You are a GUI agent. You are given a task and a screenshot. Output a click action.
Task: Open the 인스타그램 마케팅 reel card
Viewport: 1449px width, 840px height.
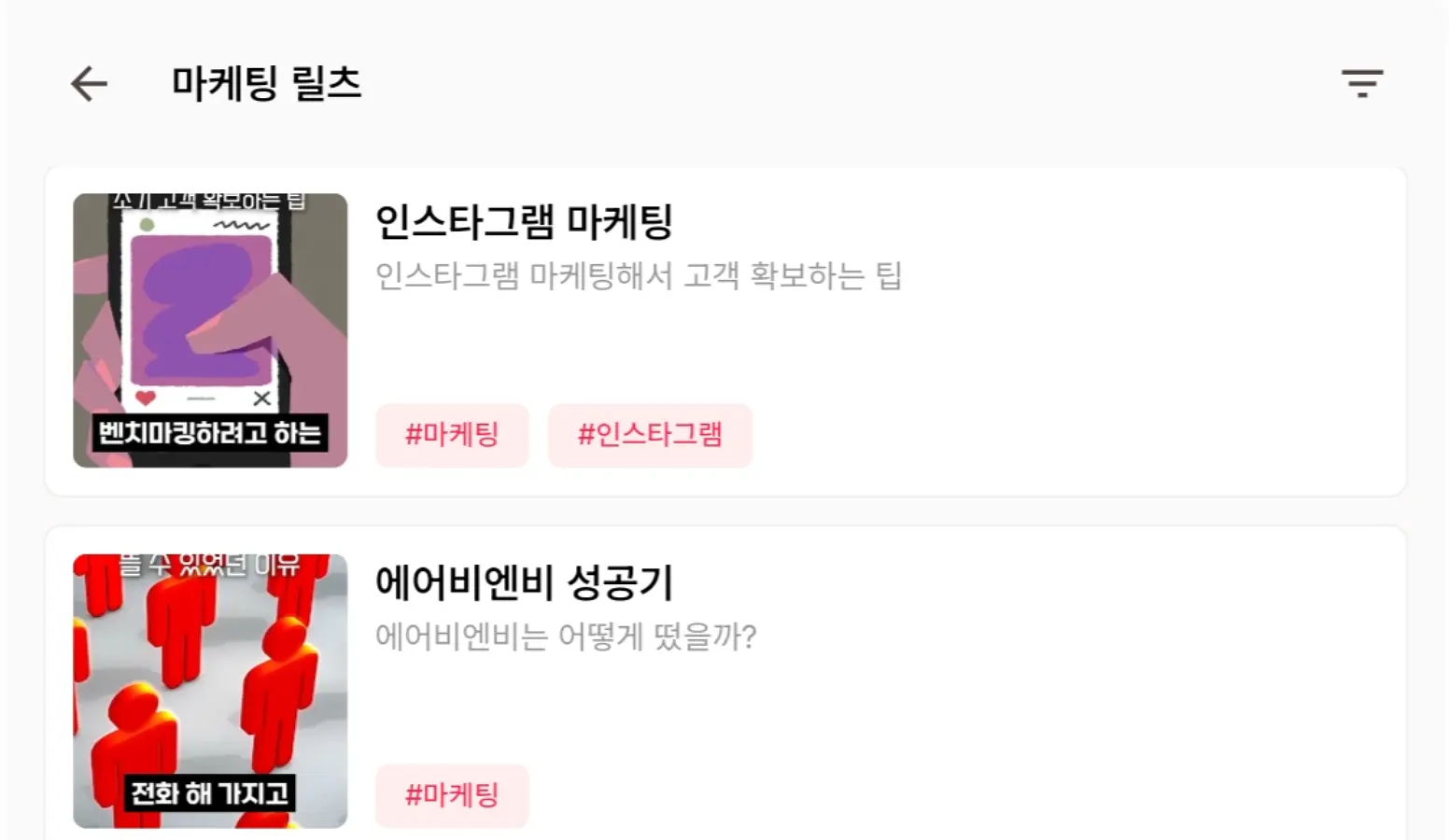725,331
